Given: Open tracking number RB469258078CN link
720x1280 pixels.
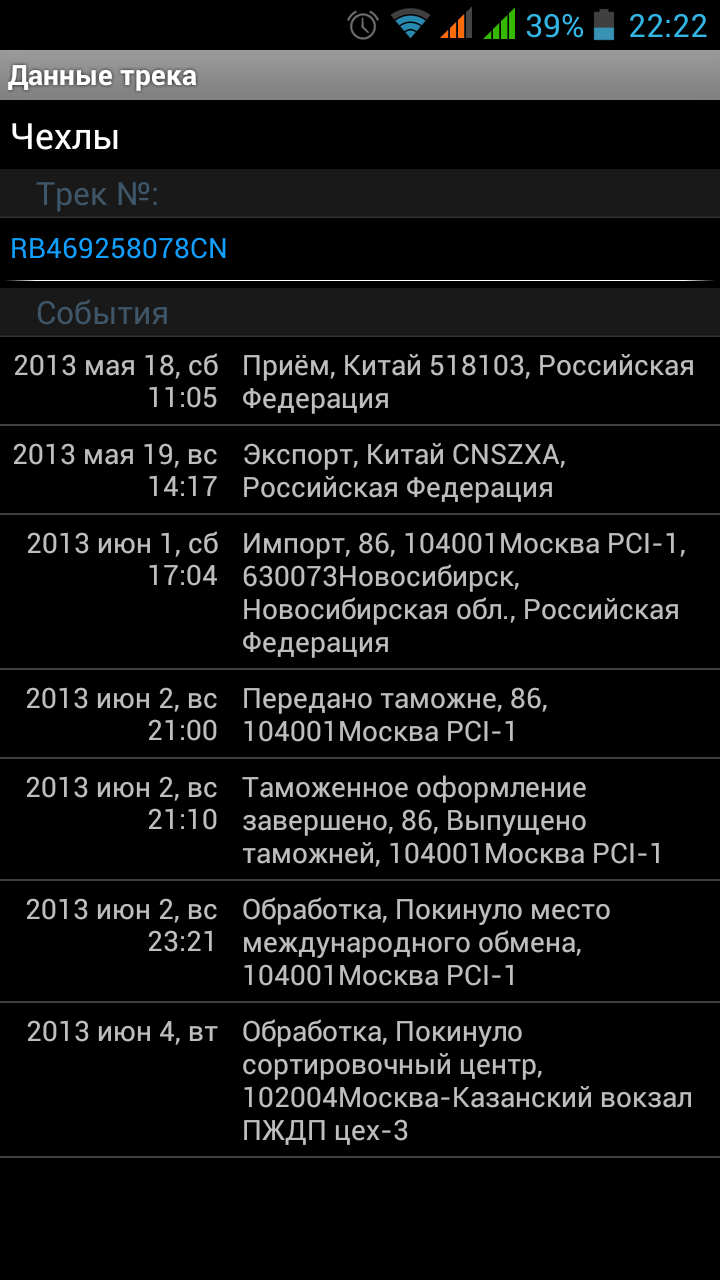Looking at the screenshot, I should [x=119, y=249].
